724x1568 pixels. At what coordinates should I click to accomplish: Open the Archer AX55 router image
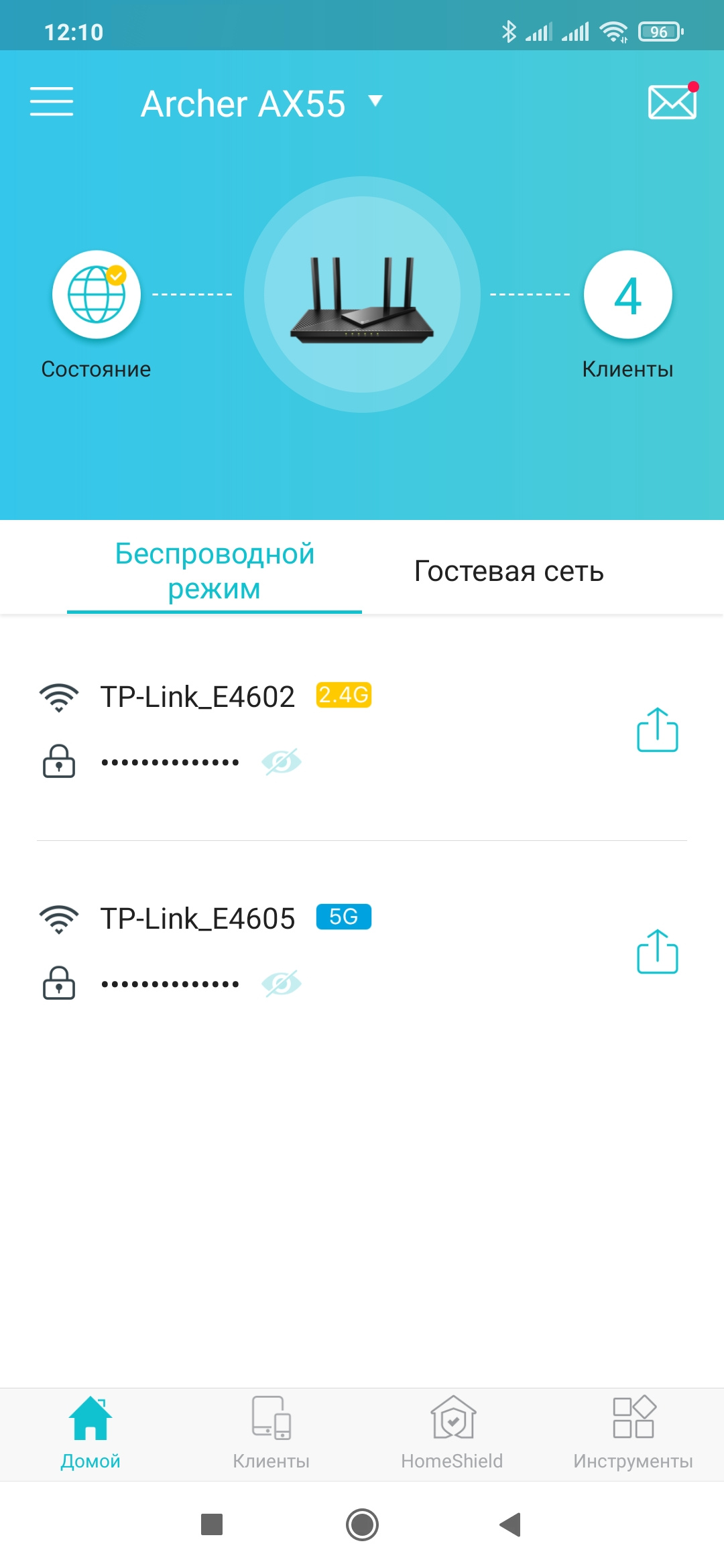[x=362, y=295]
